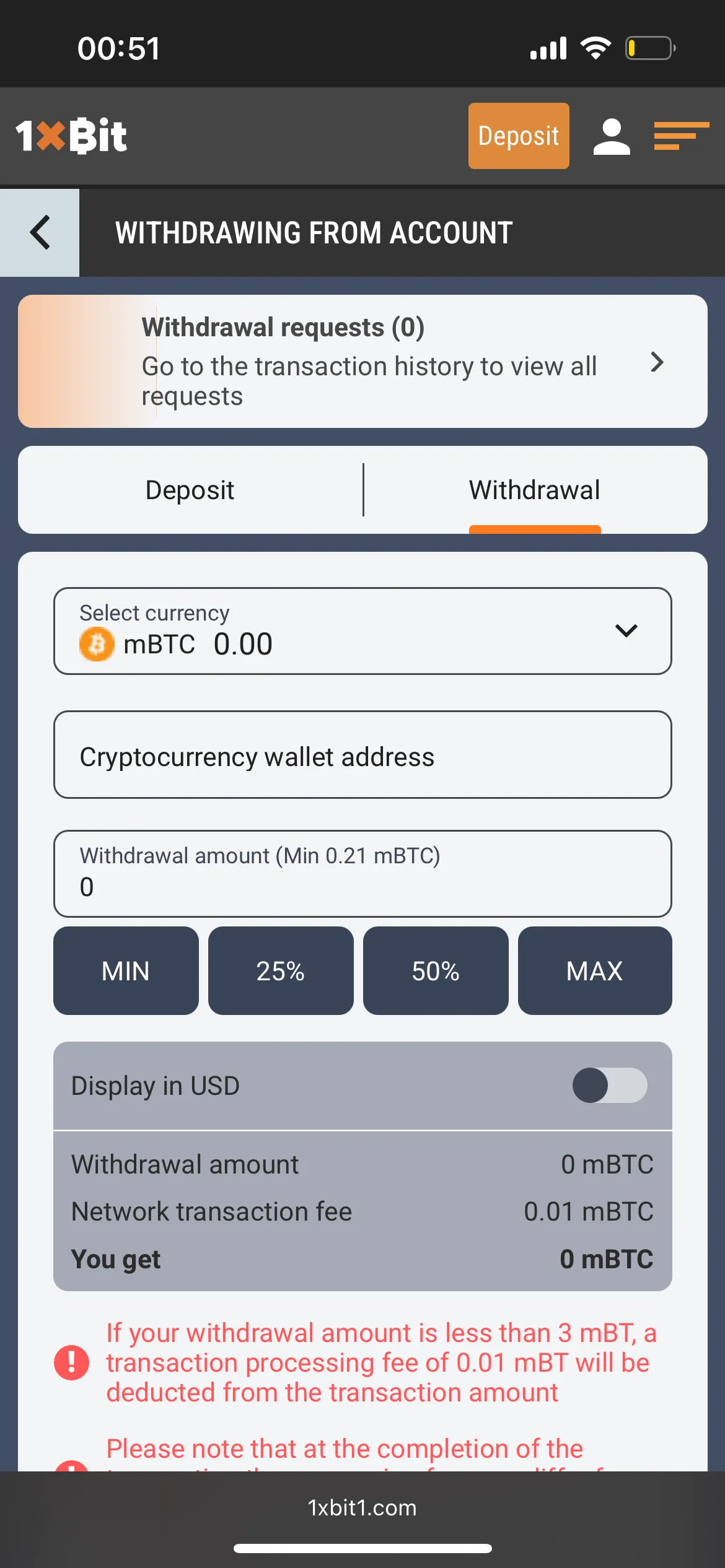Open the hamburger menu
Image resolution: width=725 pixels, height=1568 pixels.
pyautogui.click(x=680, y=136)
